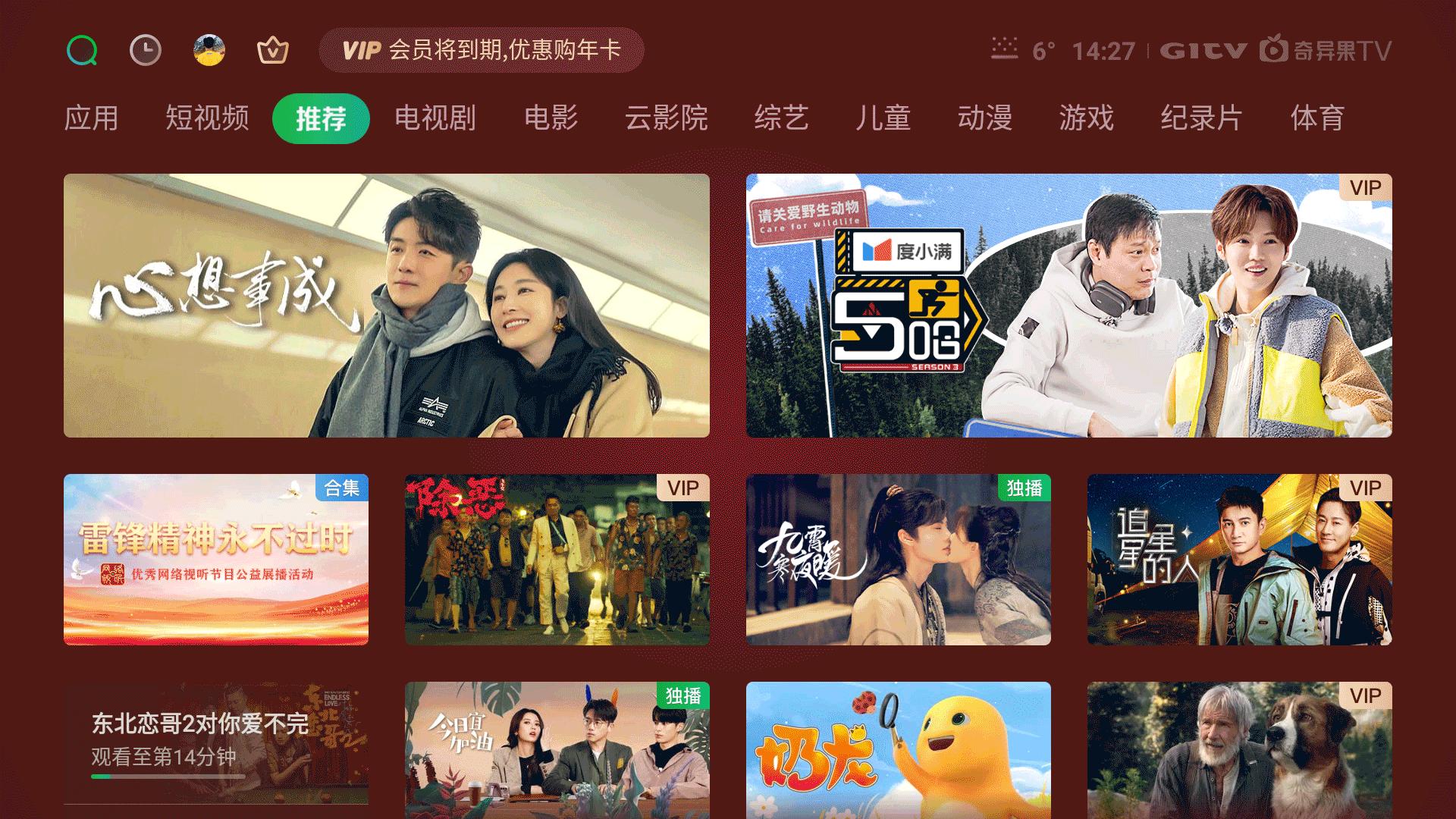Go to the 电影 tab
The height and width of the screenshot is (819, 1456).
551,118
